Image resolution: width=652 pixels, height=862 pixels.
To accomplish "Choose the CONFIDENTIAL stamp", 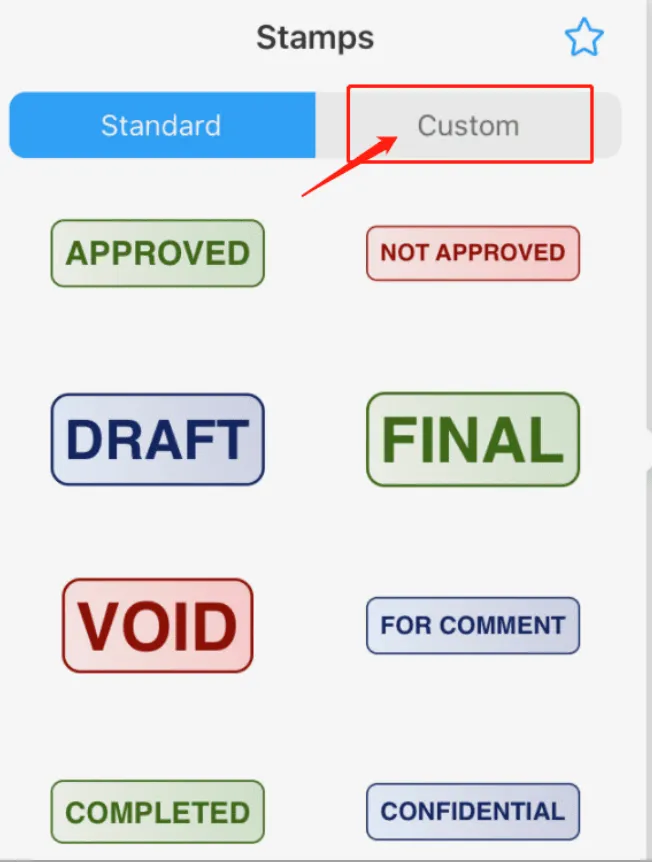I will coord(473,811).
